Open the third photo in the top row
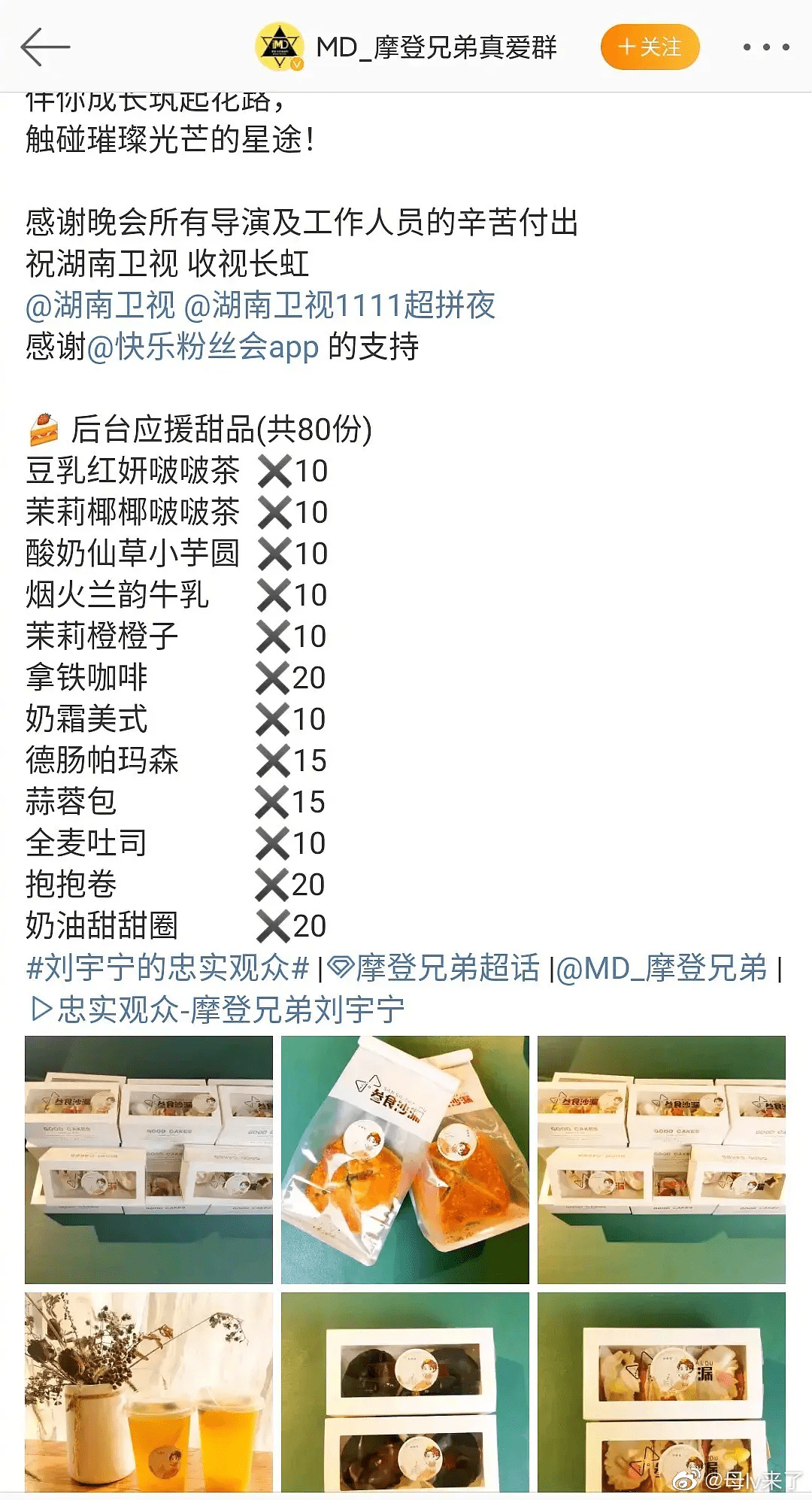 [662, 1159]
